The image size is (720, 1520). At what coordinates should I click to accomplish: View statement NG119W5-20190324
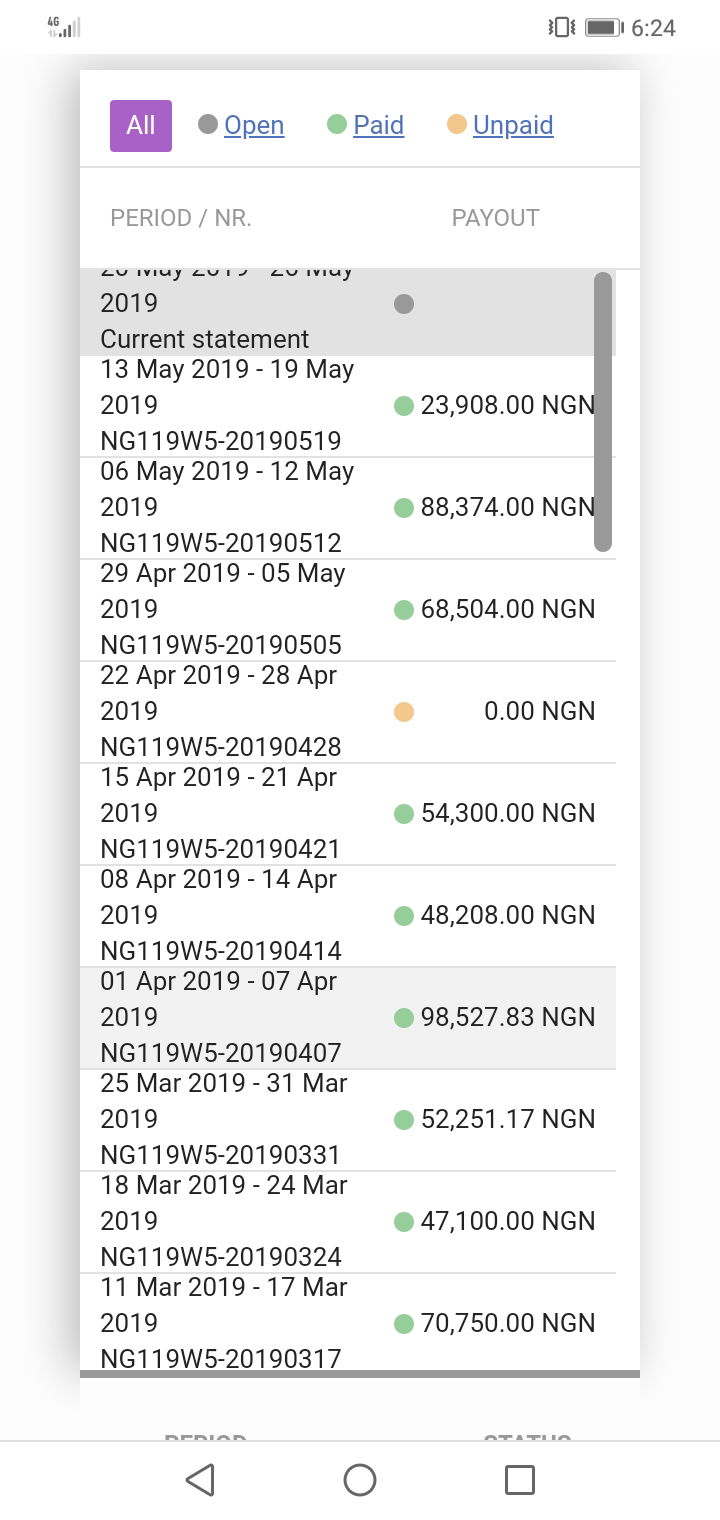[x=348, y=1222]
